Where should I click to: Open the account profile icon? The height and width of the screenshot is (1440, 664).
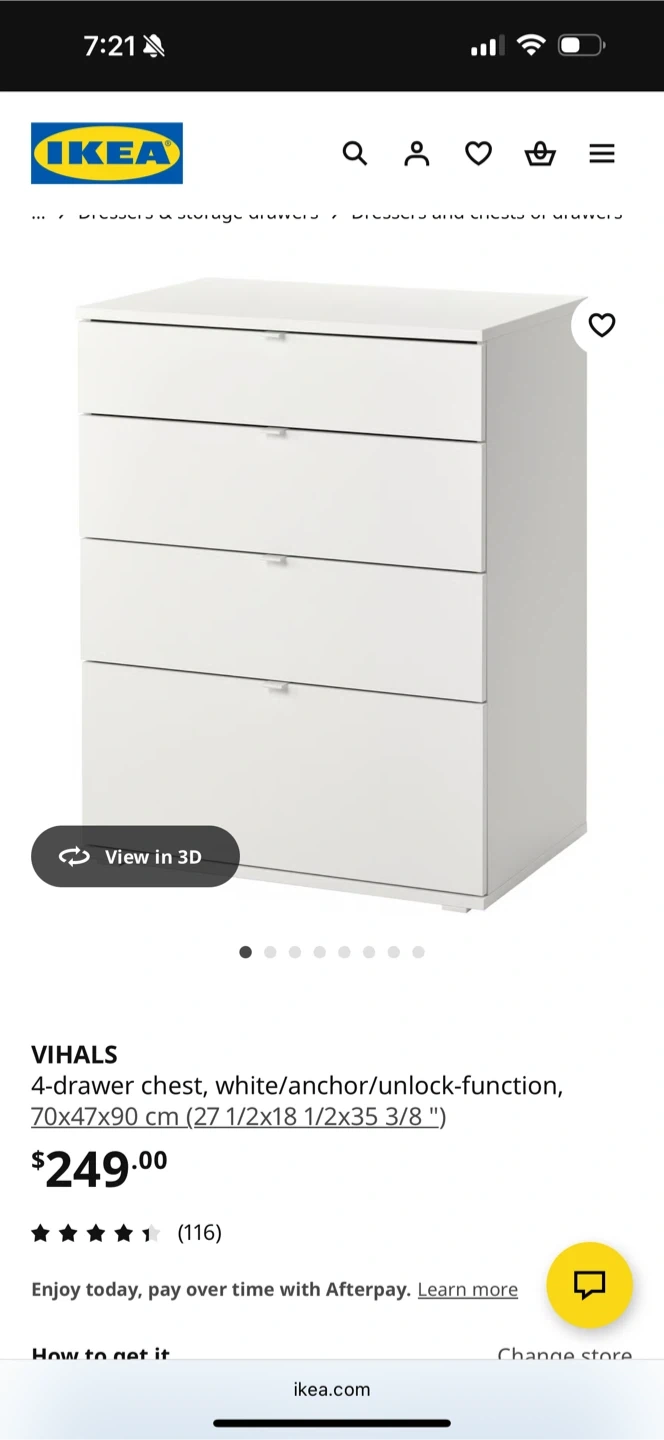click(x=416, y=153)
